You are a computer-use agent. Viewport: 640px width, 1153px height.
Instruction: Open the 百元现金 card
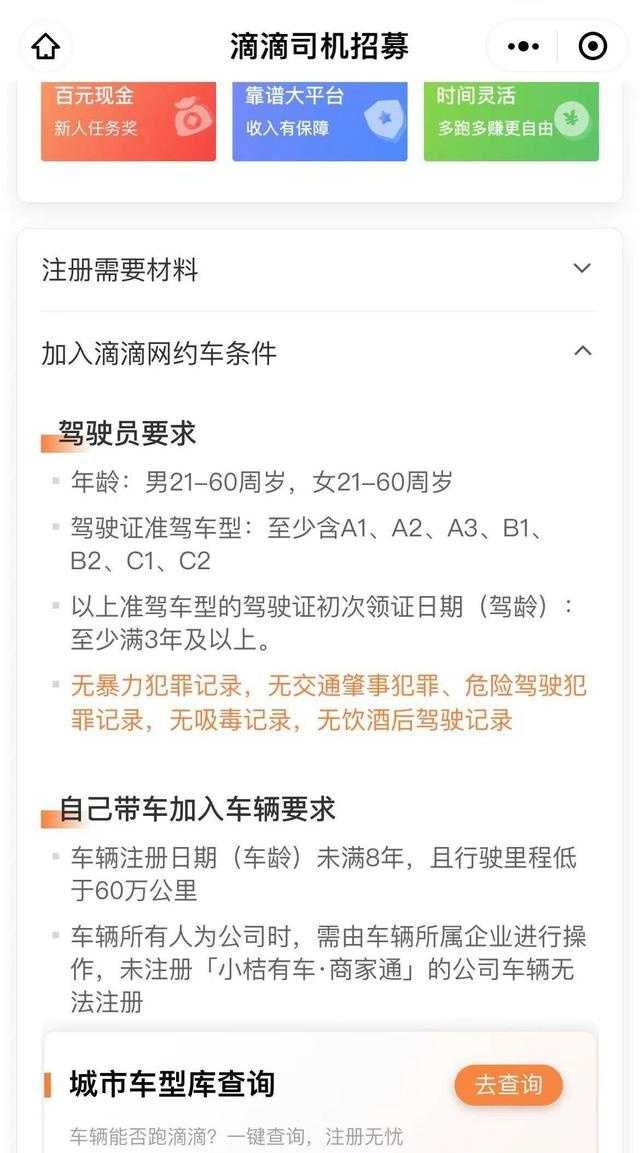[x=128, y=120]
